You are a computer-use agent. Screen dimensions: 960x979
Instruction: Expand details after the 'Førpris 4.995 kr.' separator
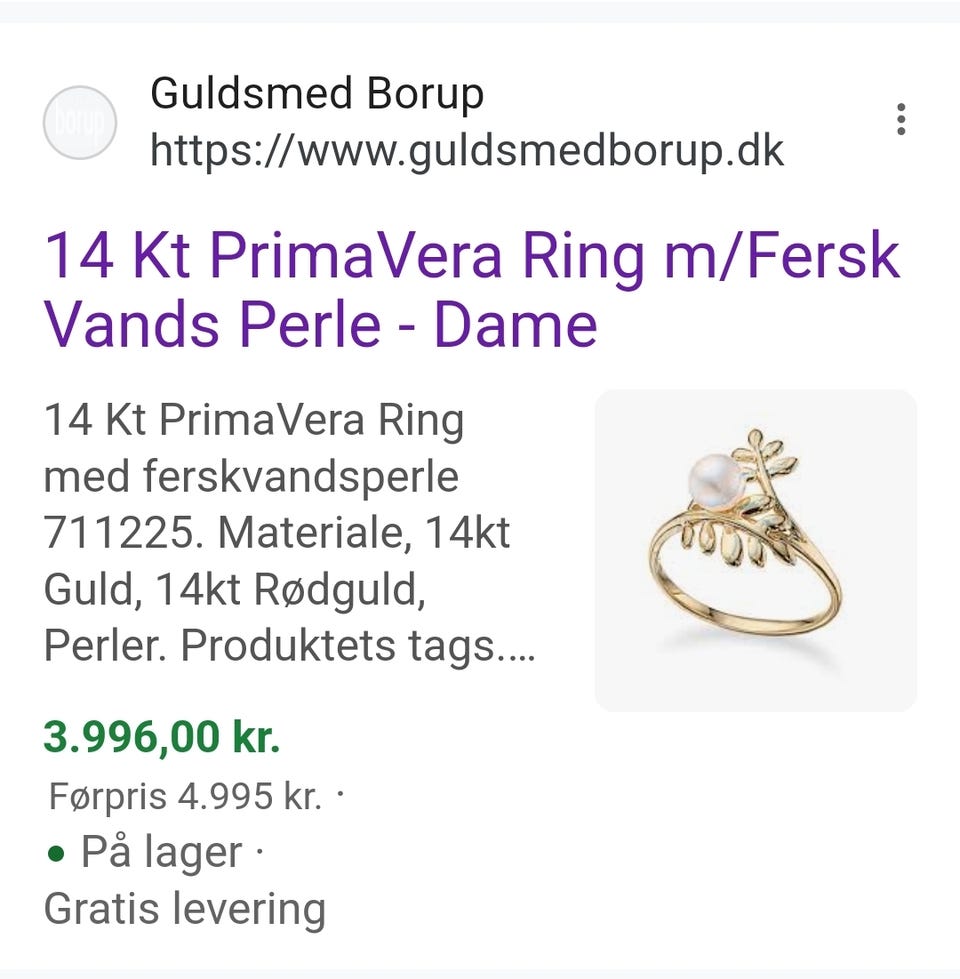(x=338, y=798)
